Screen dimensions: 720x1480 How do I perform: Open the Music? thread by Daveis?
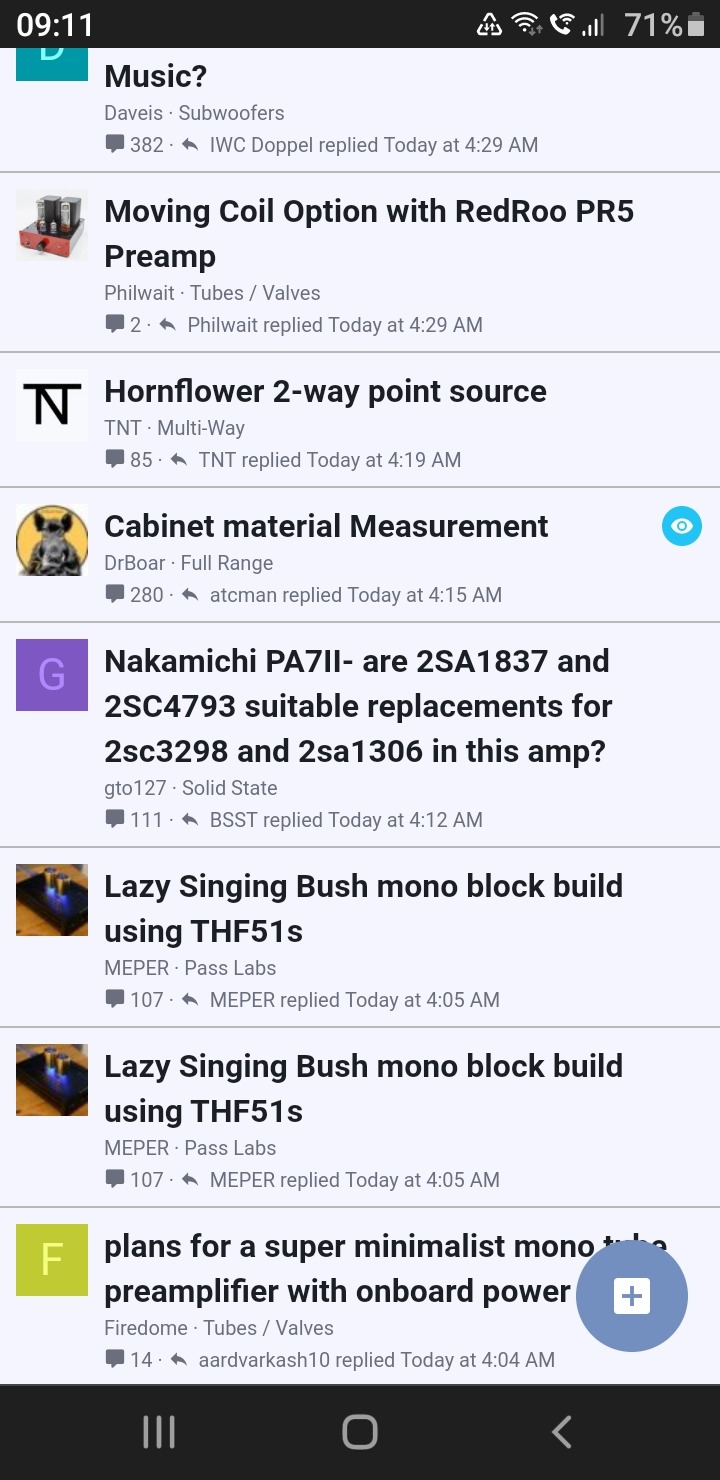click(x=156, y=76)
